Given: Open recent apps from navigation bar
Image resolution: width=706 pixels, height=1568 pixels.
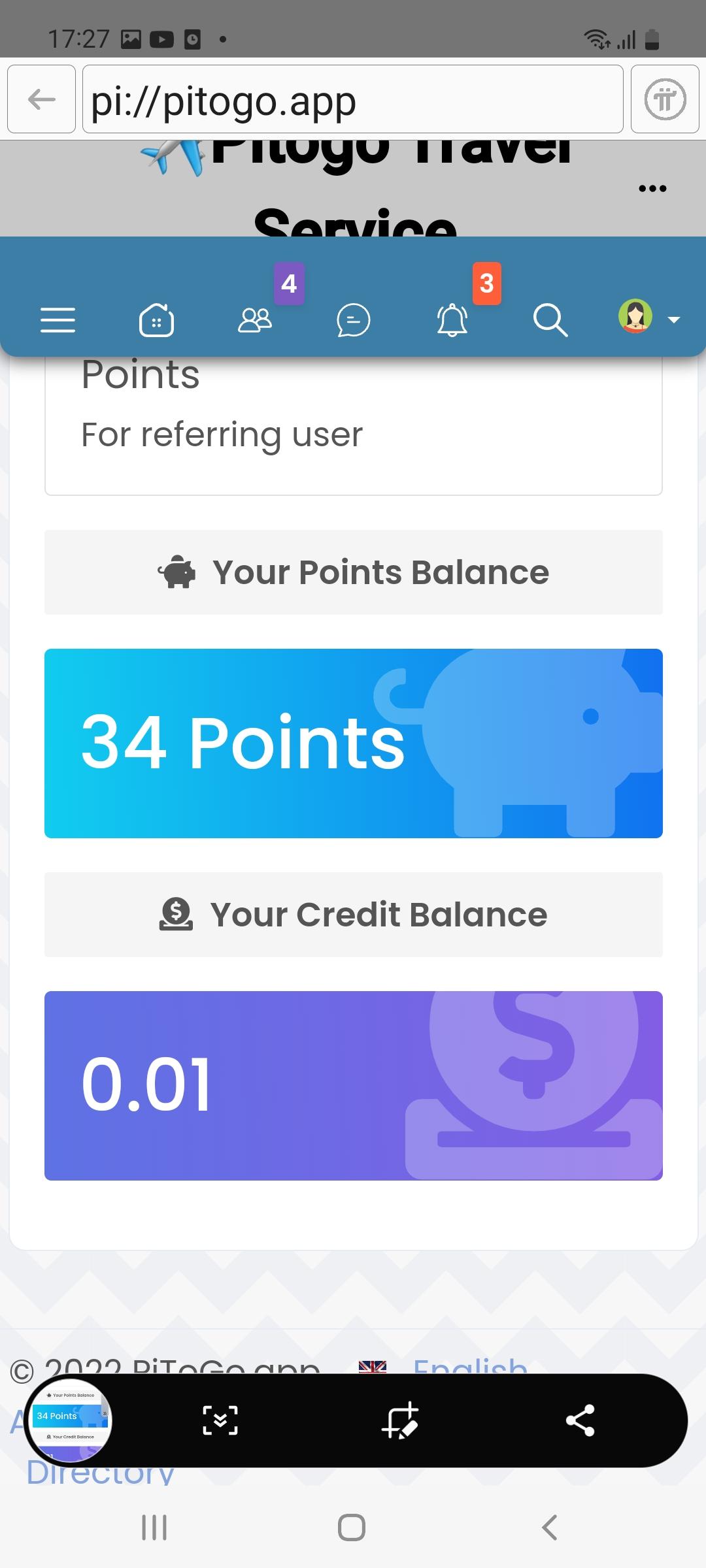Looking at the screenshot, I should click(x=154, y=1527).
